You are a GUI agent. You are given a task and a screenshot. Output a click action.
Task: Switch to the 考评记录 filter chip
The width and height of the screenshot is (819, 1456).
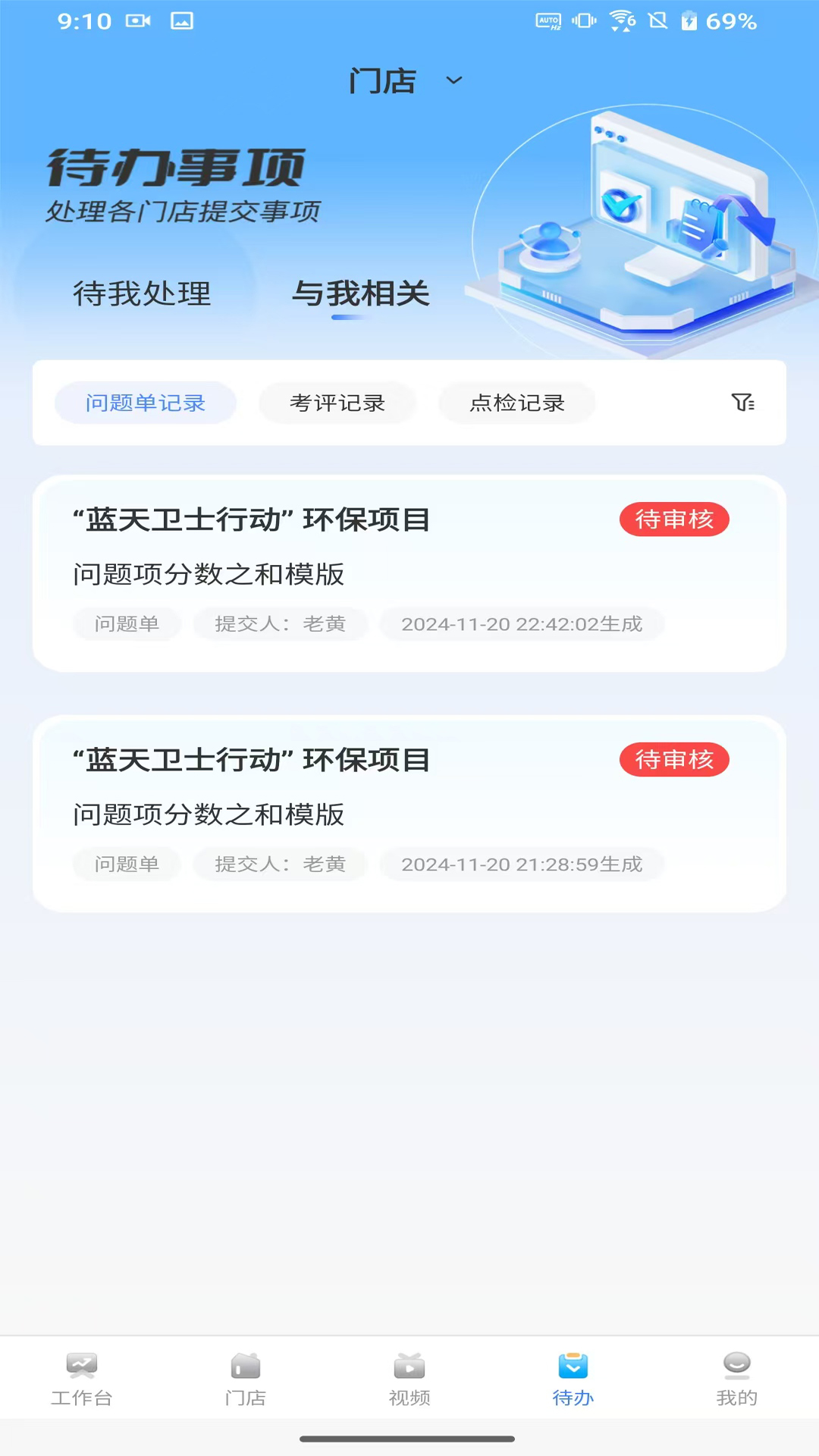point(337,403)
